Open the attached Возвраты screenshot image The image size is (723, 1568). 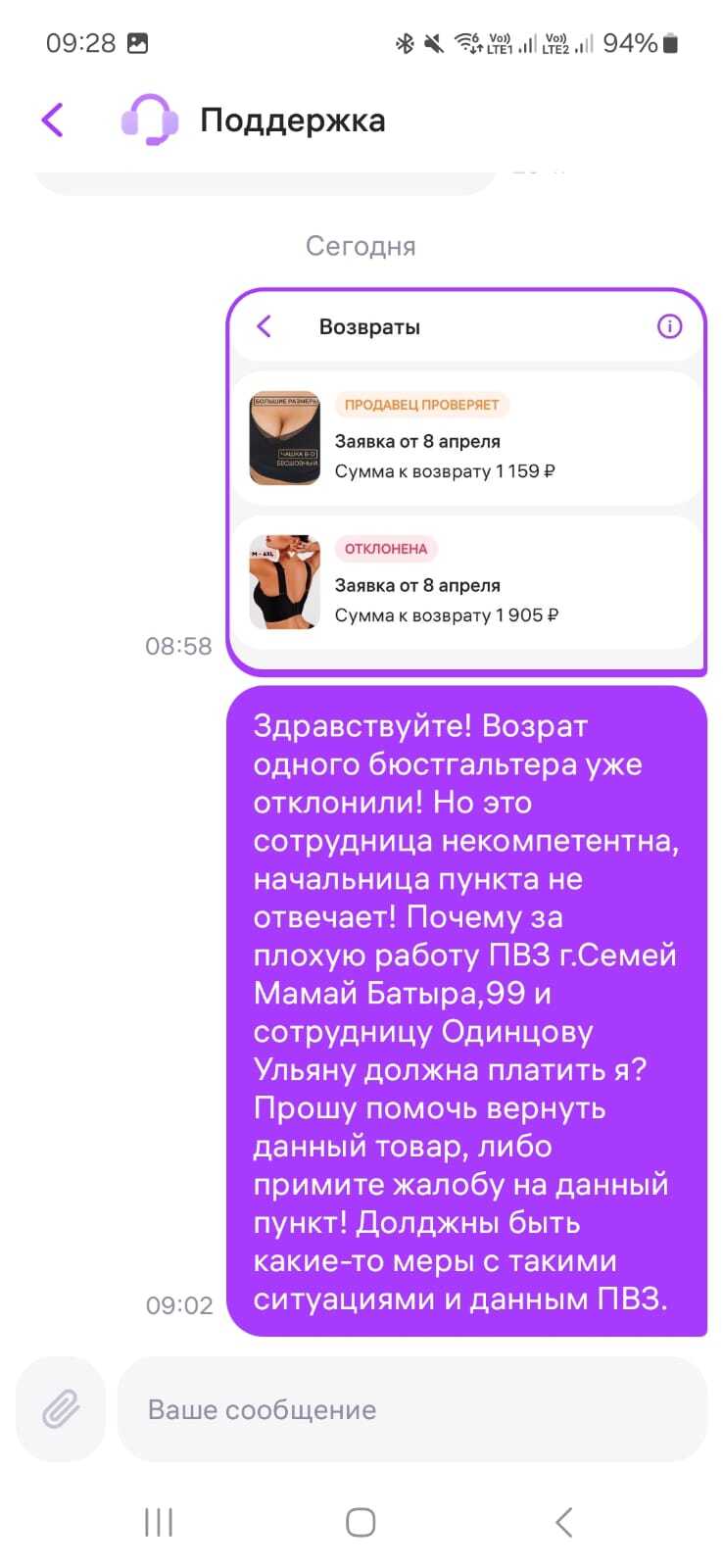click(x=466, y=480)
